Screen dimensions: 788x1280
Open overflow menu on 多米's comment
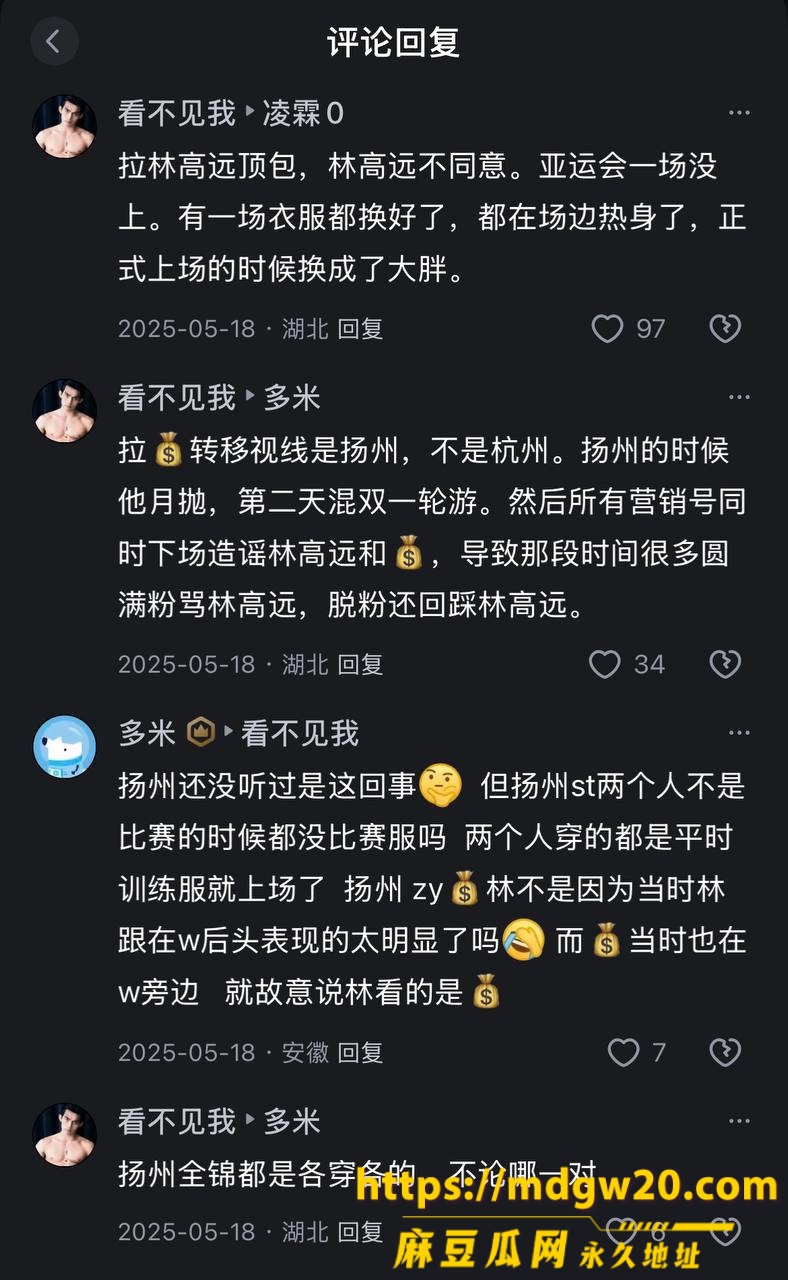click(x=739, y=733)
